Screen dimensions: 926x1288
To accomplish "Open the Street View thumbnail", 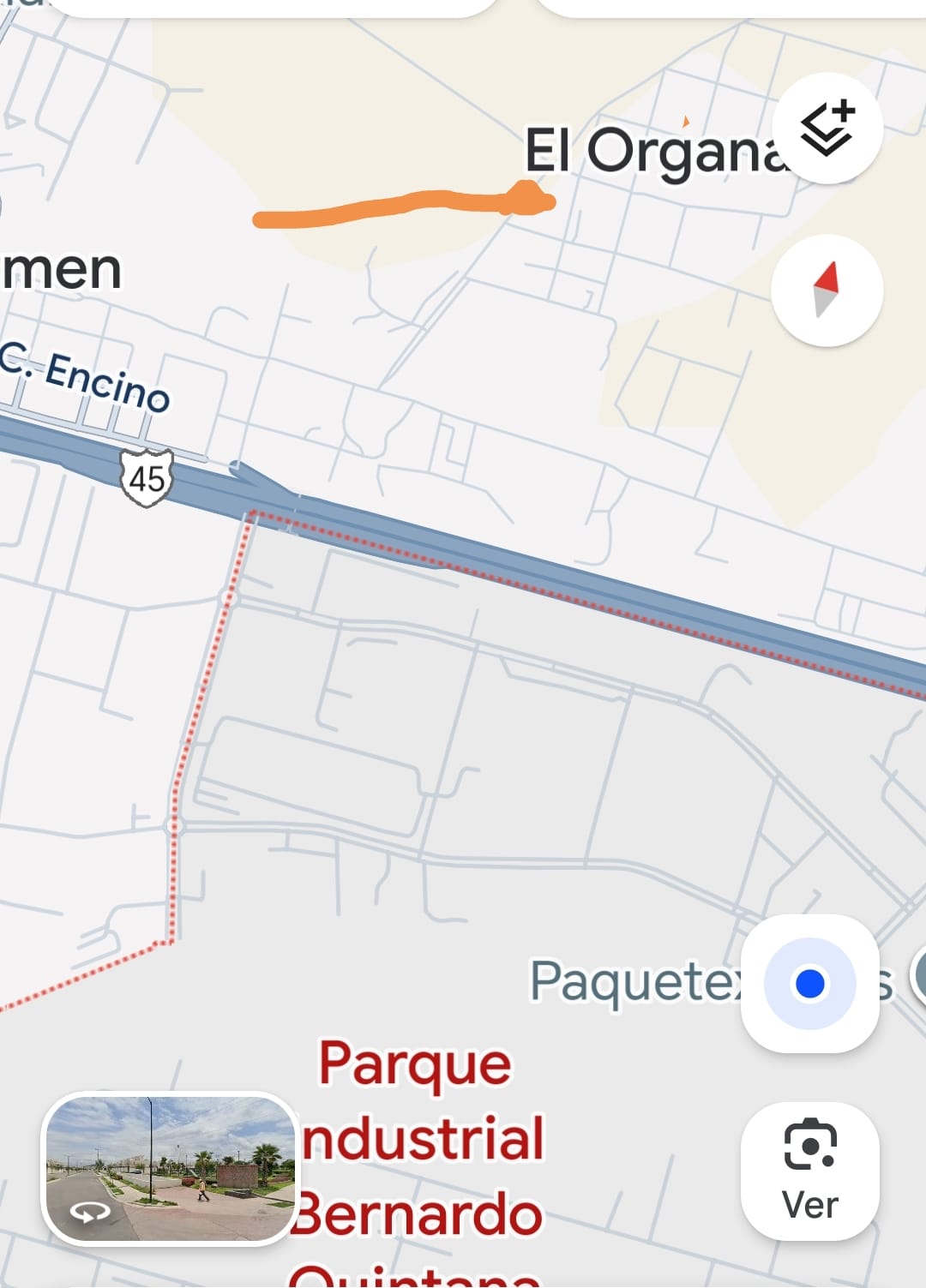I will tap(169, 1168).
